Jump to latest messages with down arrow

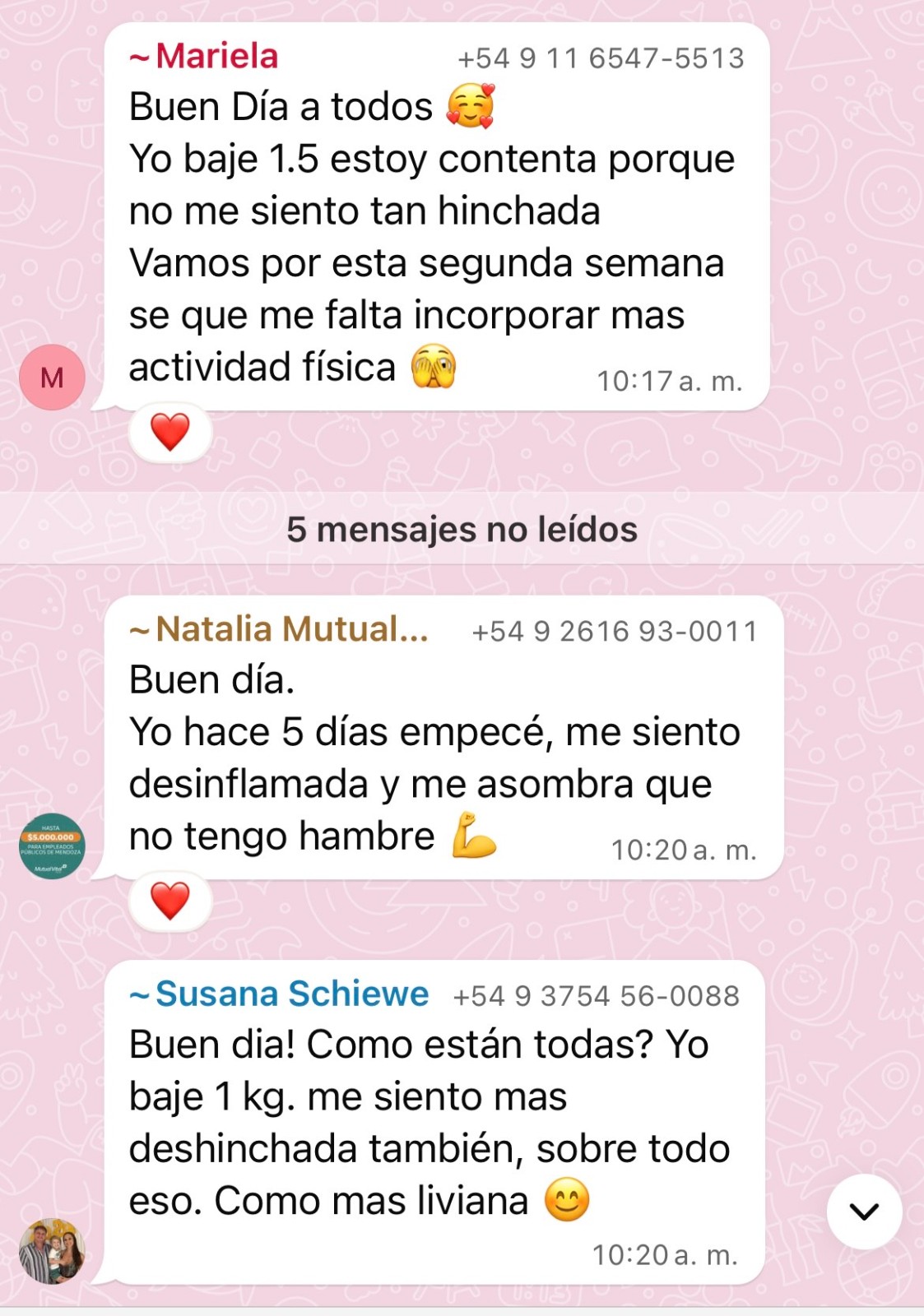tap(864, 1212)
